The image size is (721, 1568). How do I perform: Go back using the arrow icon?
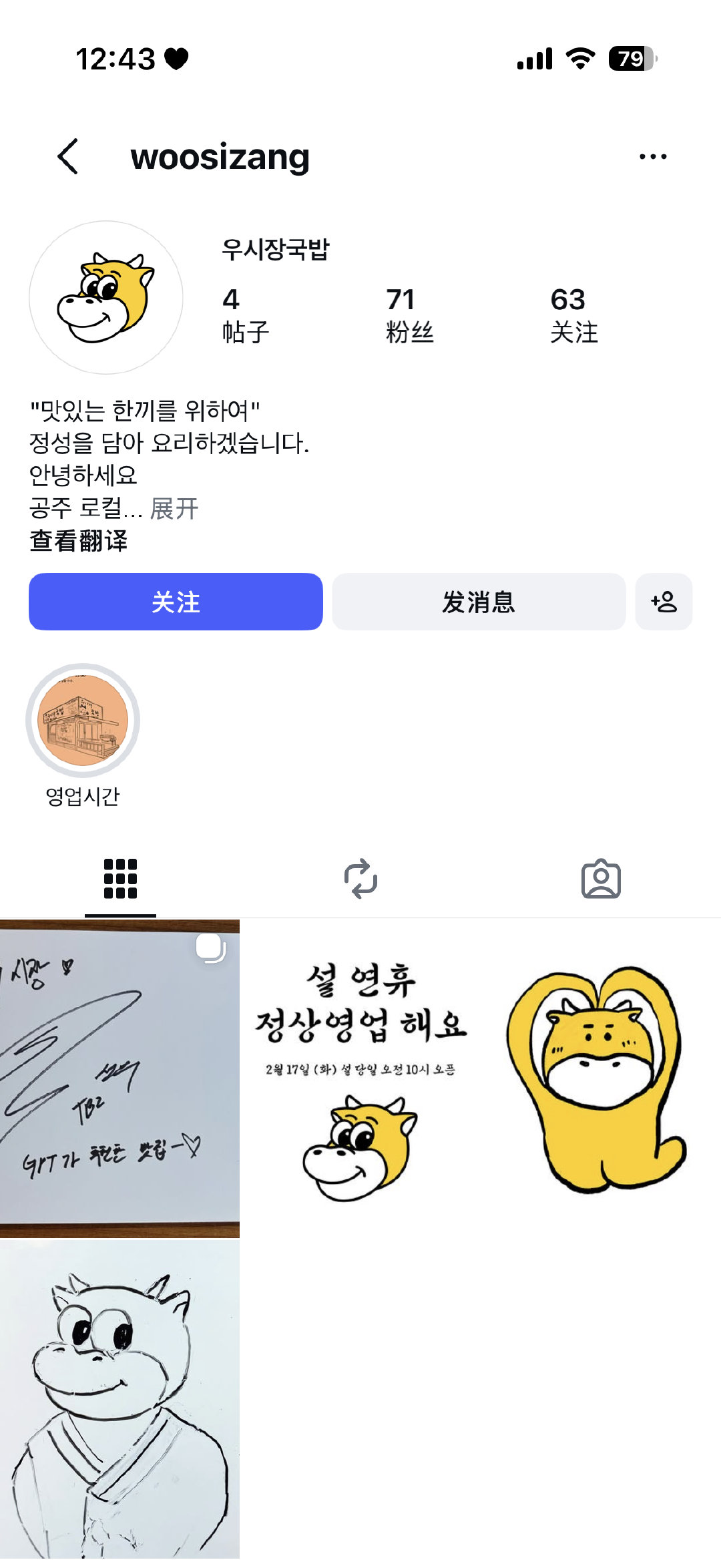click(x=68, y=156)
